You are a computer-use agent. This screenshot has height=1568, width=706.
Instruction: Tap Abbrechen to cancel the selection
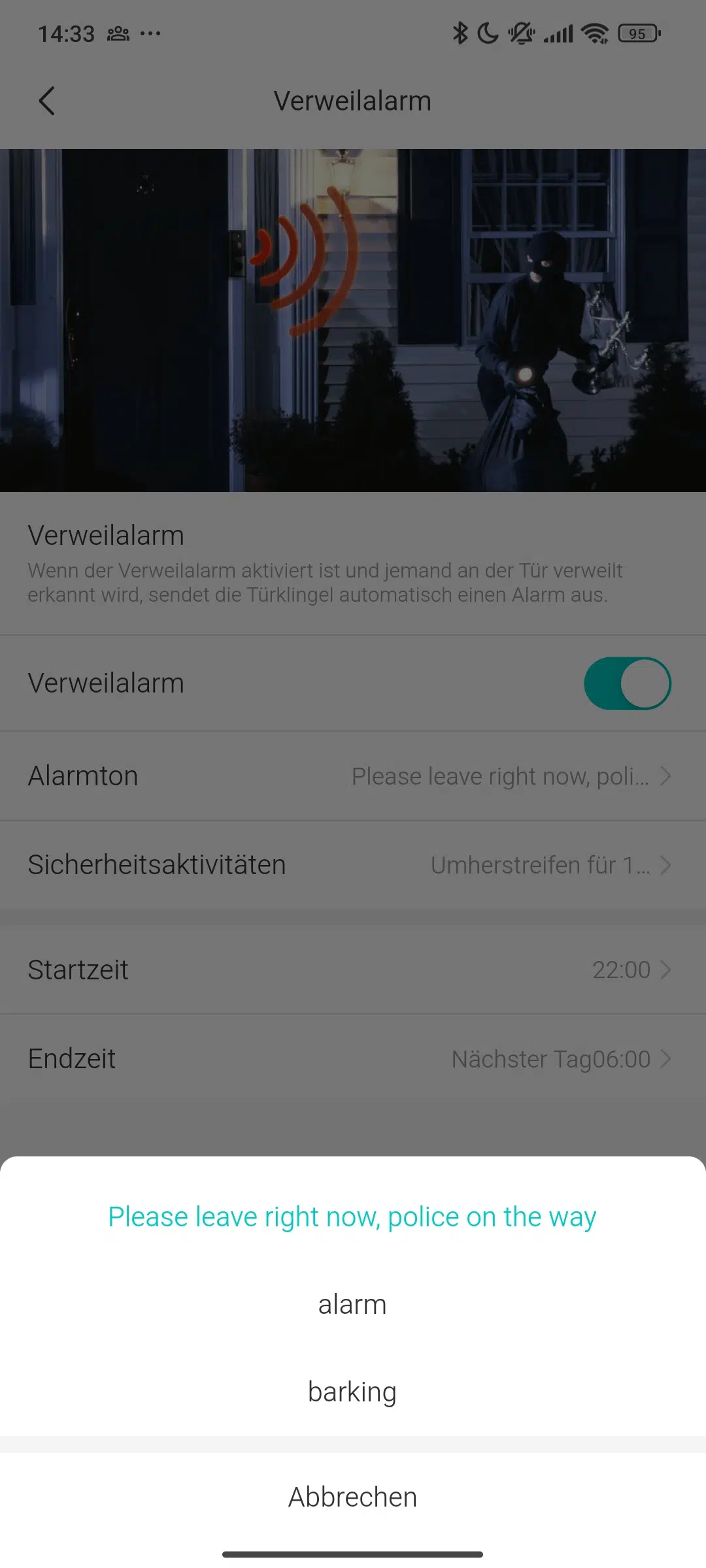point(352,1497)
